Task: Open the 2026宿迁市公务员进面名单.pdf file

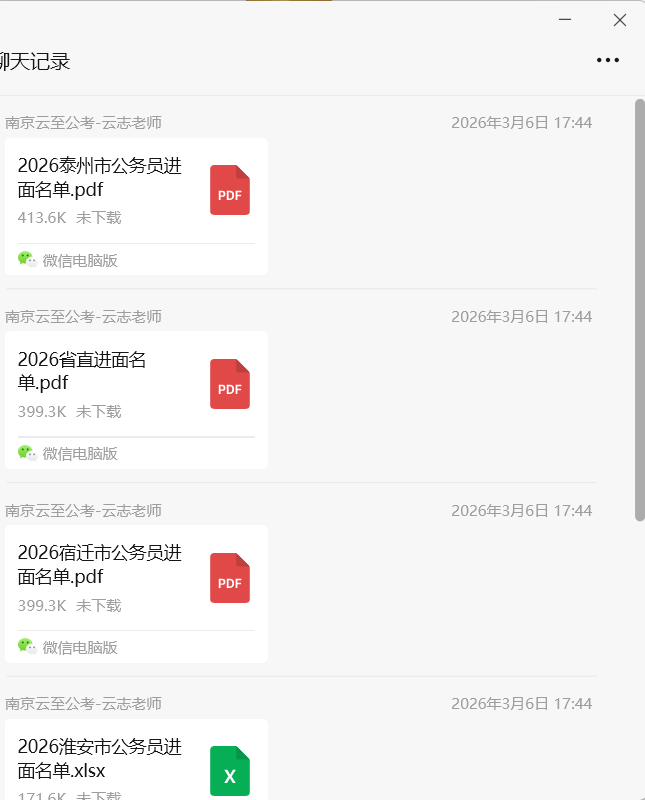Action: click(x=136, y=578)
